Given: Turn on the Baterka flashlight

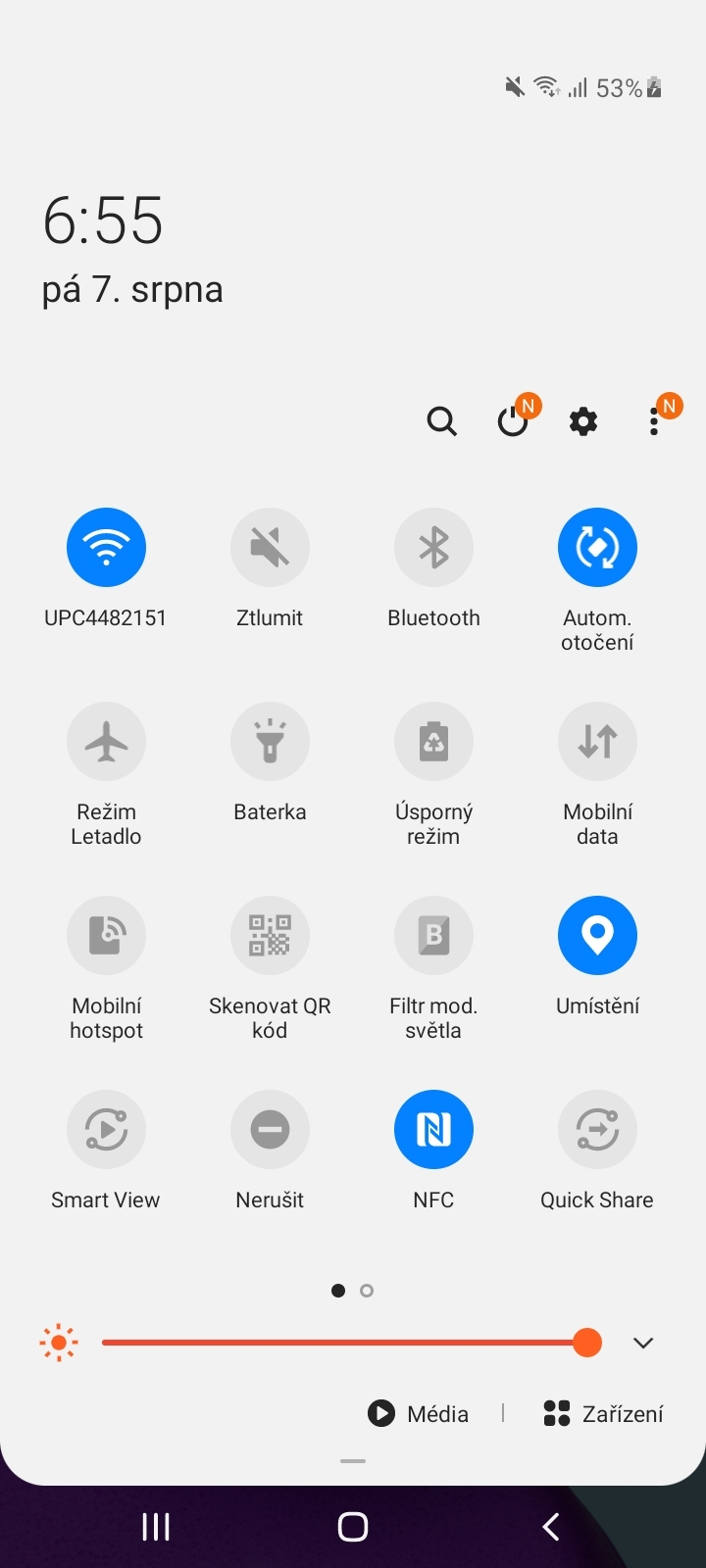Looking at the screenshot, I should tap(270, 742).
